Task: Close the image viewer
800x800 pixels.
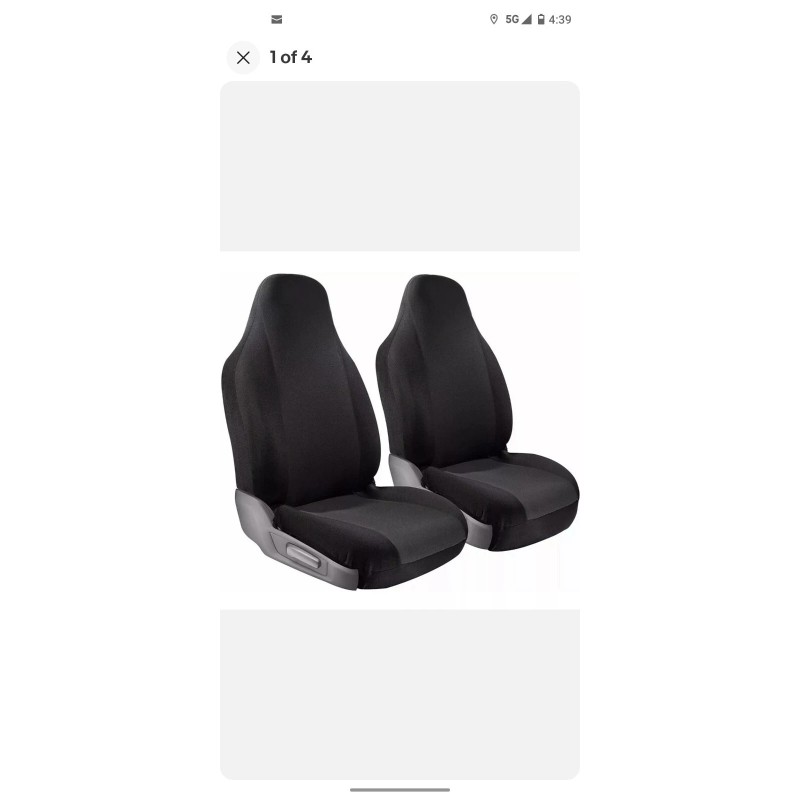Action: coord(243,58)
